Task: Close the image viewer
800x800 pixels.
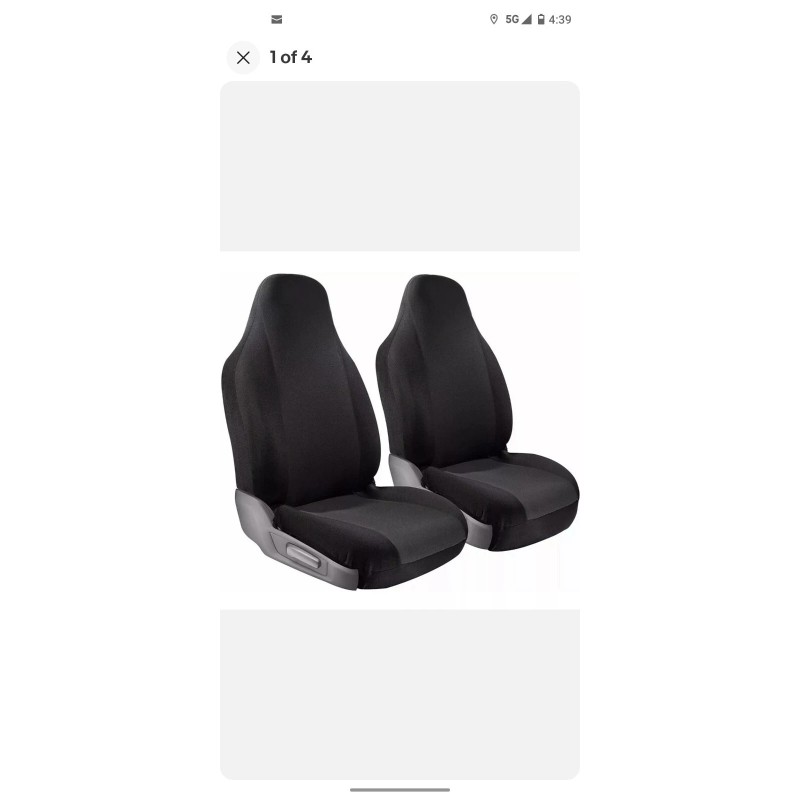Action: coord(243,58)
